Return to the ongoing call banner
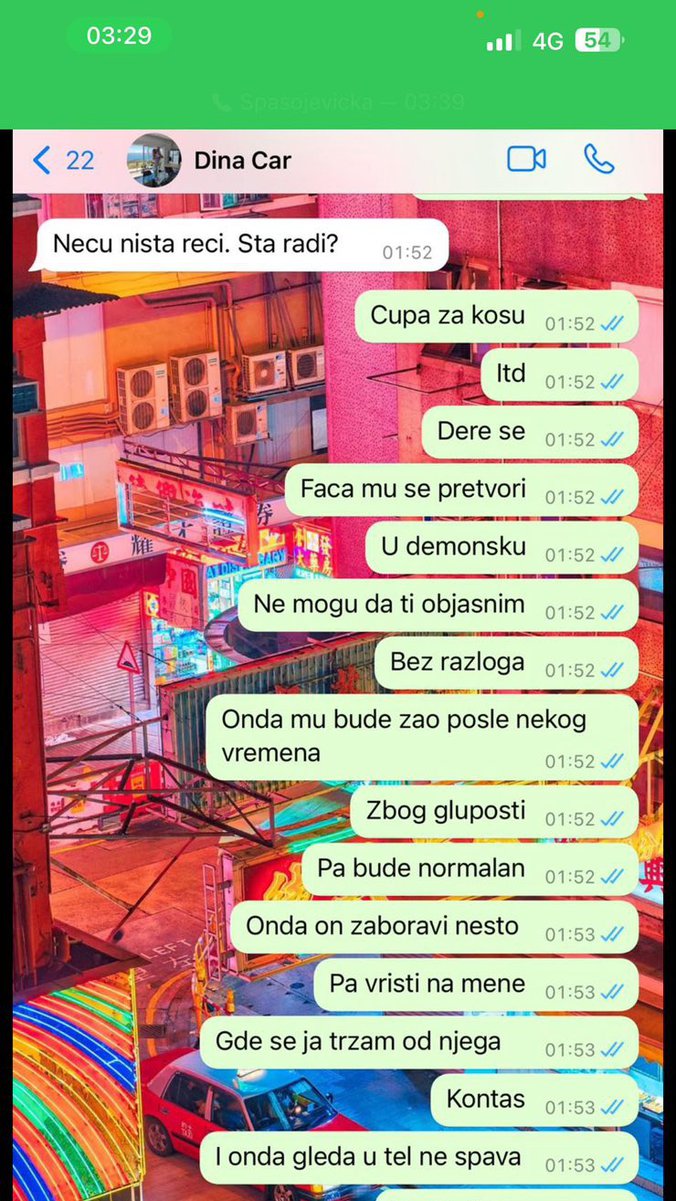The width and height of the screenshot is (676, 1201). (x=338, y=101)
